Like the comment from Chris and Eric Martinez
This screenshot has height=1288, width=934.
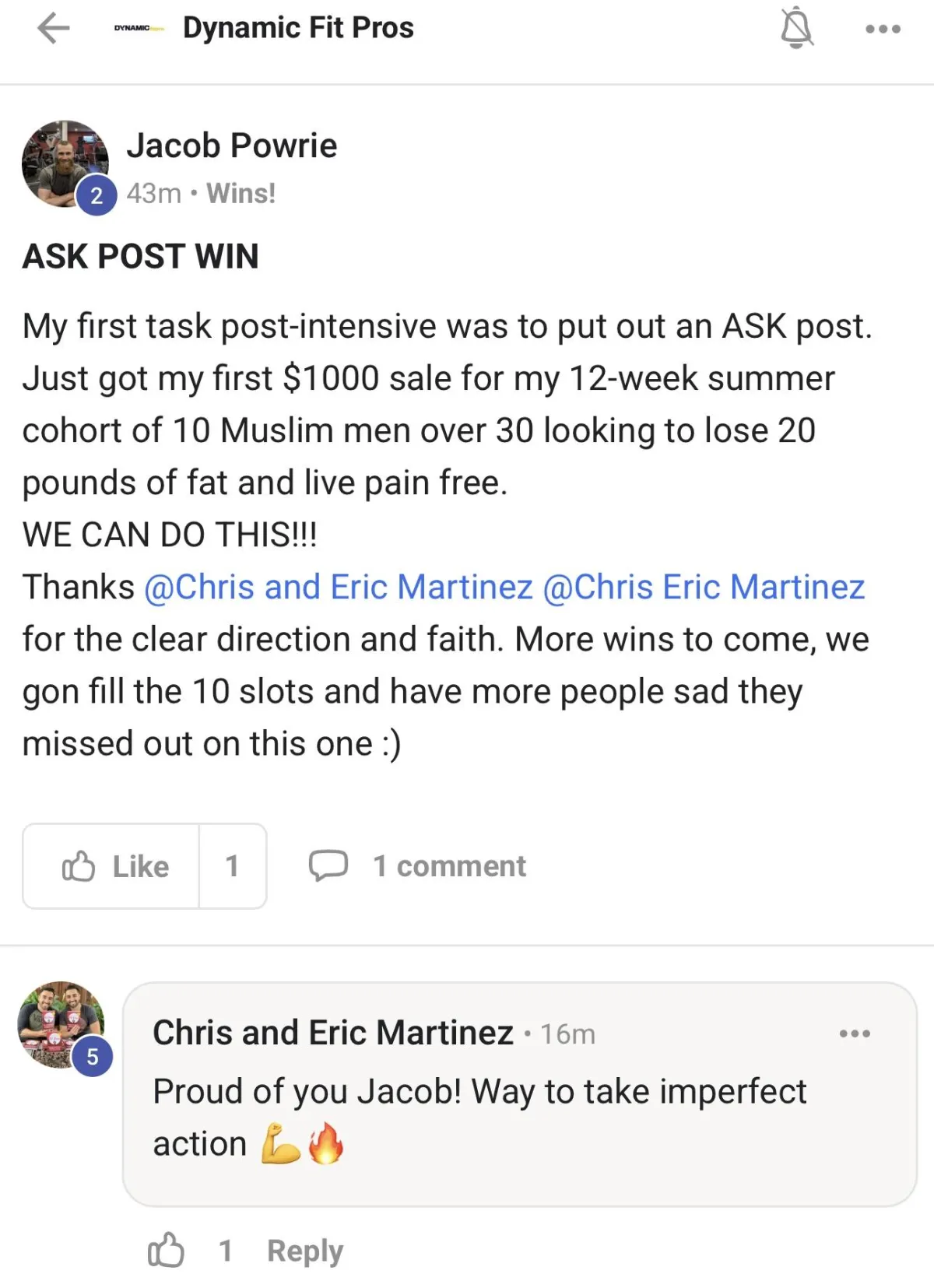pos(166,1251)
